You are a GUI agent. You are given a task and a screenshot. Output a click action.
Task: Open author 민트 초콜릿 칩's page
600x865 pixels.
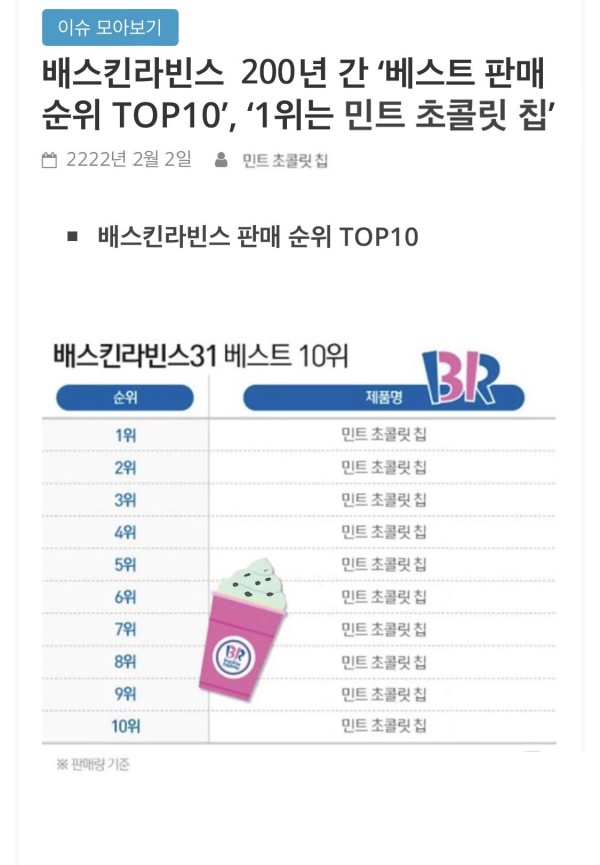284,161
